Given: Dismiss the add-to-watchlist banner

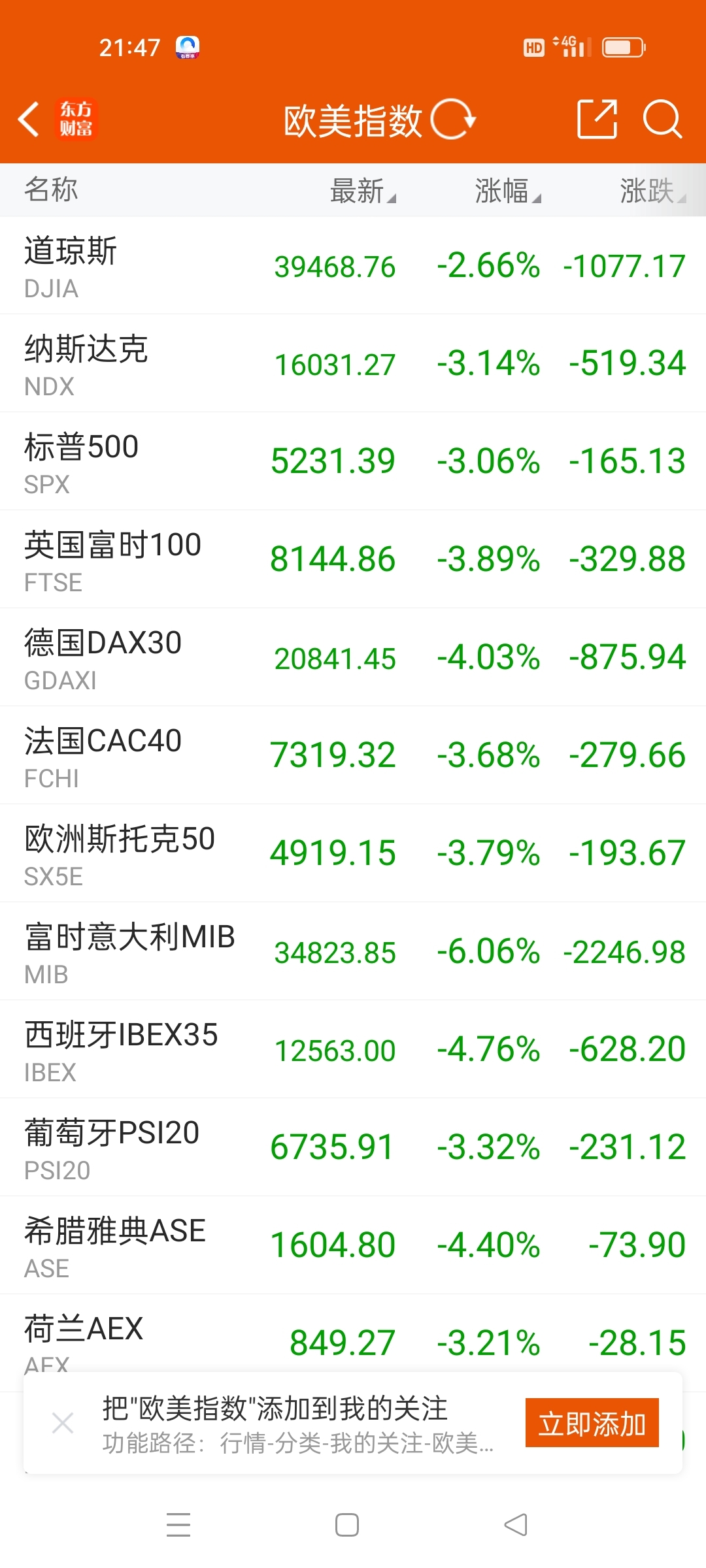Looking at the screenshot, I should click(x=63, y=1422).
